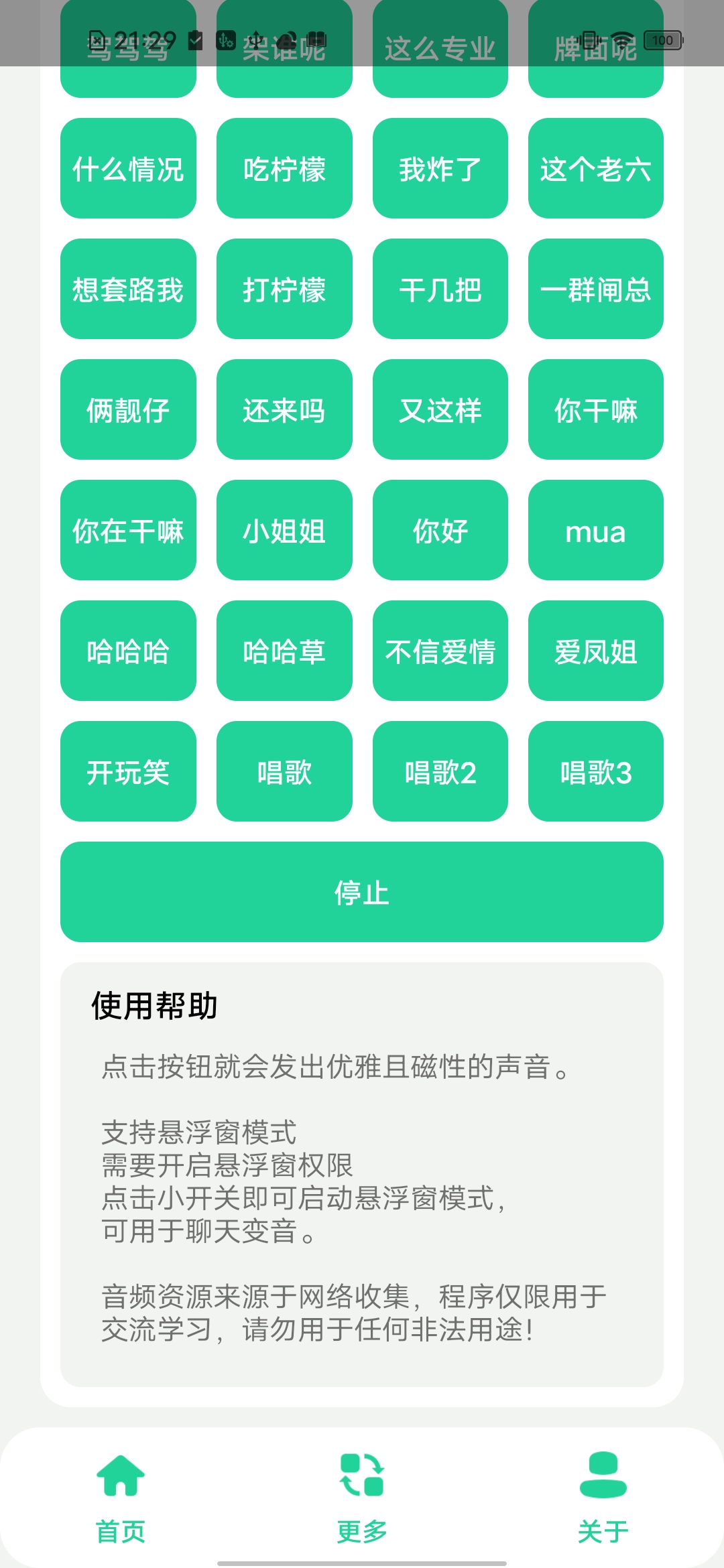Image resolution: width=724 pixels, height=1568 pixels.
Task: Play the 想套路我 clip
Action: 127,290
